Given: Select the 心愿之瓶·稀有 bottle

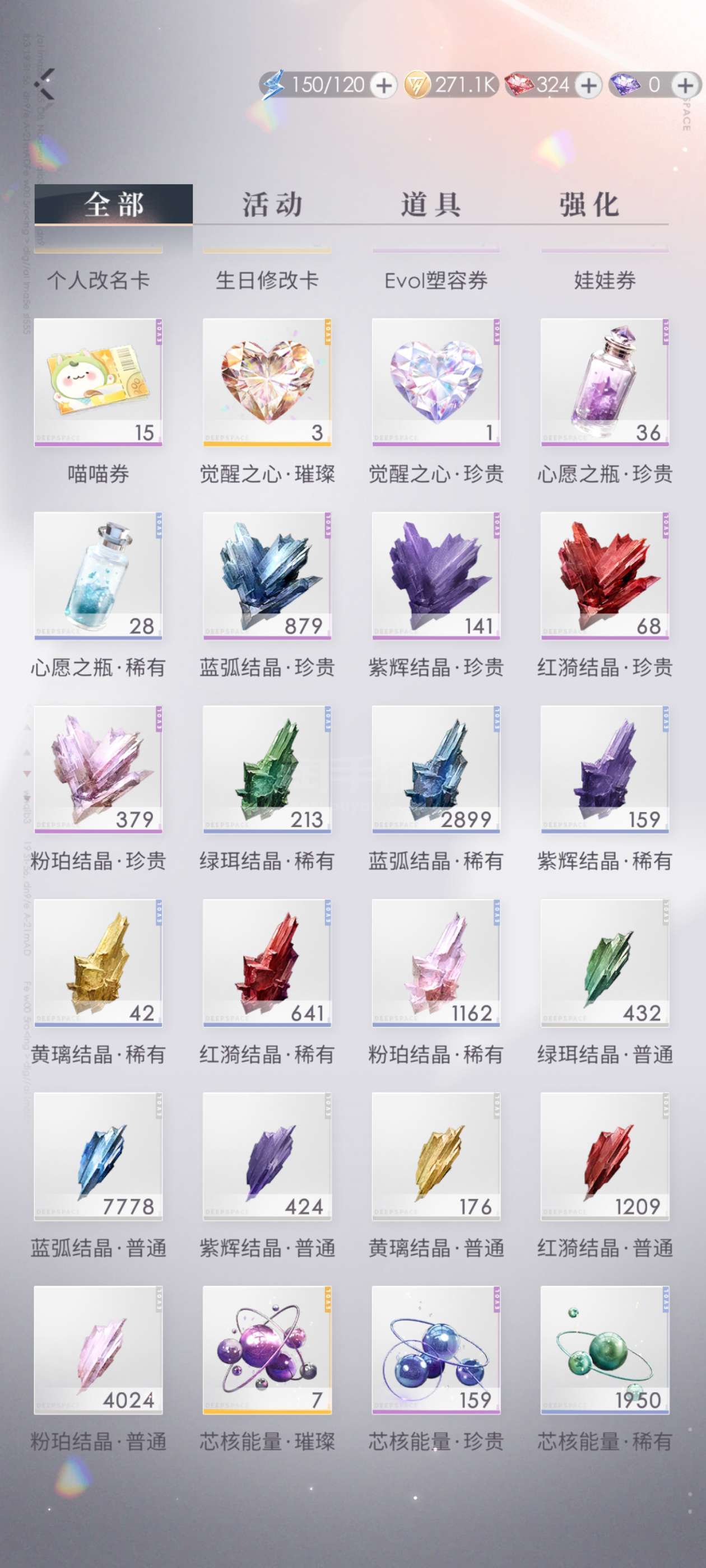Looking at the screenshot, I should click(x=98, y=576).
